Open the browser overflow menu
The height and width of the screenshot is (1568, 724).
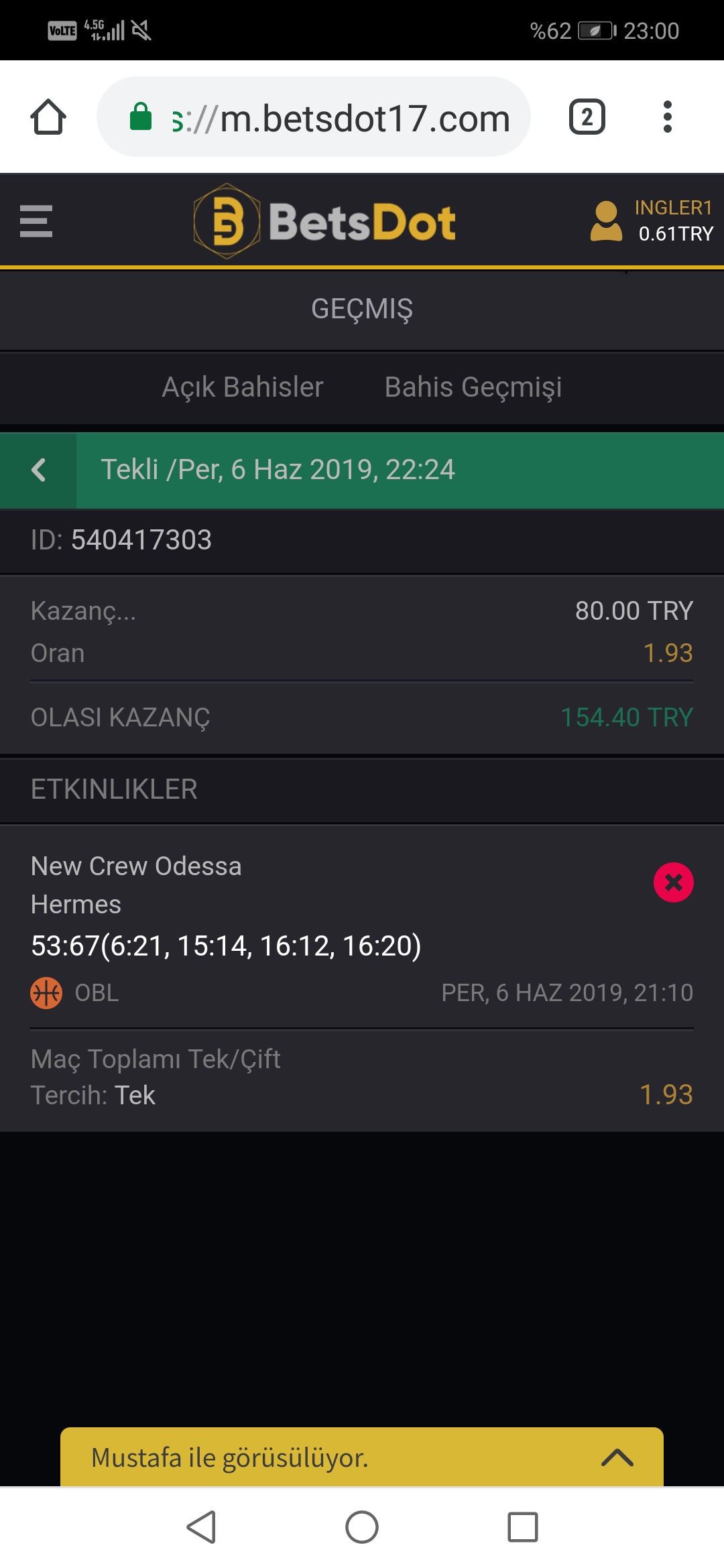(x=667, y=117)
